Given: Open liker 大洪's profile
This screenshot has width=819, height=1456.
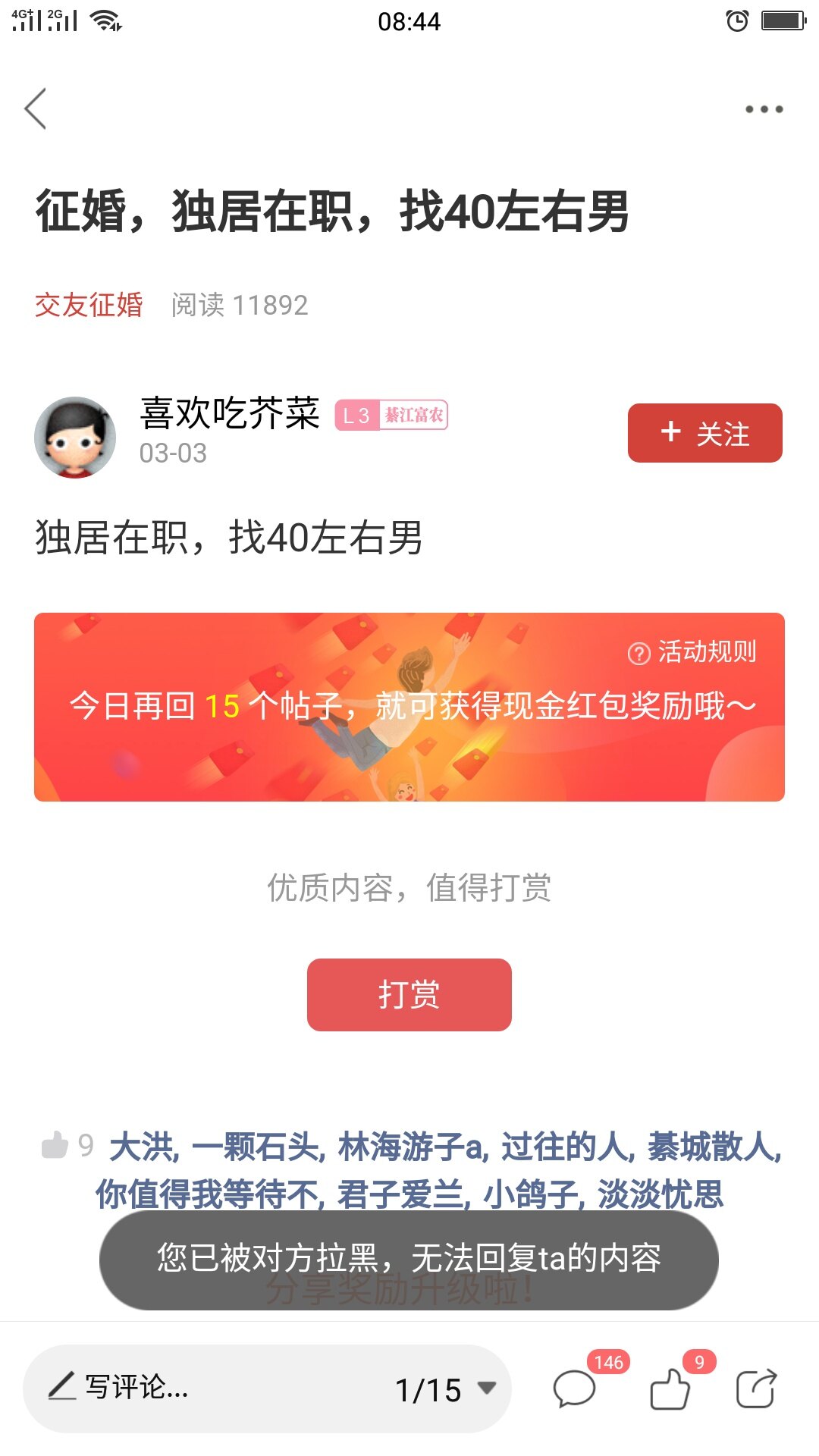Looking at the screenshot, I should click(143, 1147).
